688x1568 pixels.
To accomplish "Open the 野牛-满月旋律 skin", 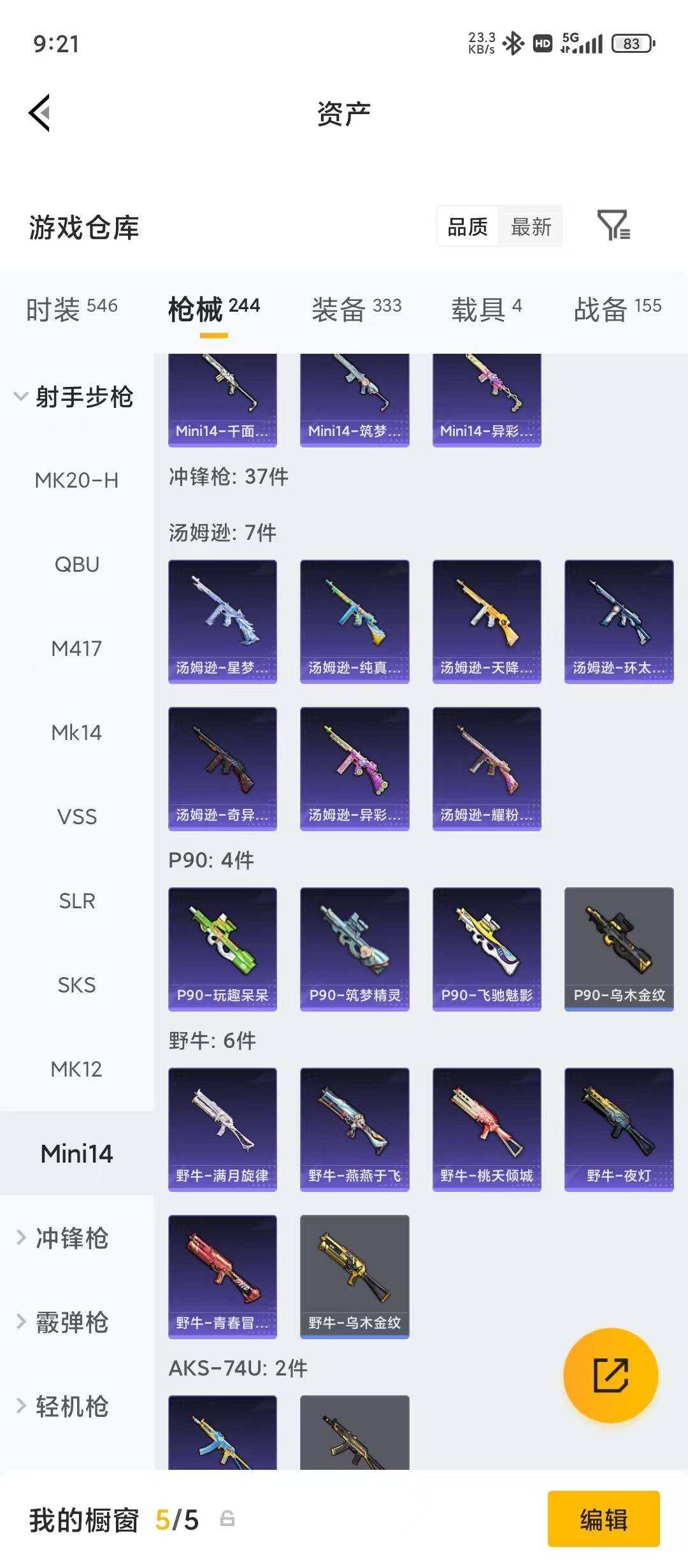I will (x=222, y=1129).
